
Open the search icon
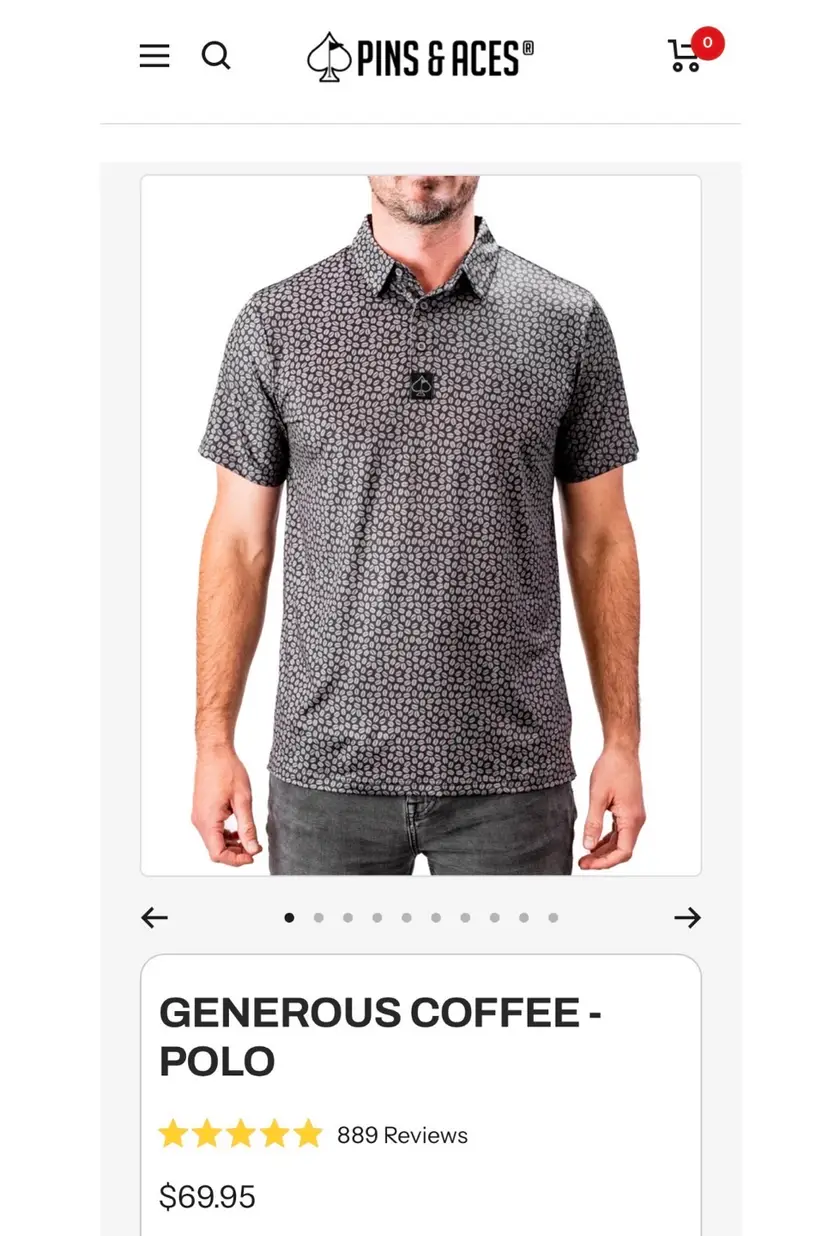[x=216, y=56]
